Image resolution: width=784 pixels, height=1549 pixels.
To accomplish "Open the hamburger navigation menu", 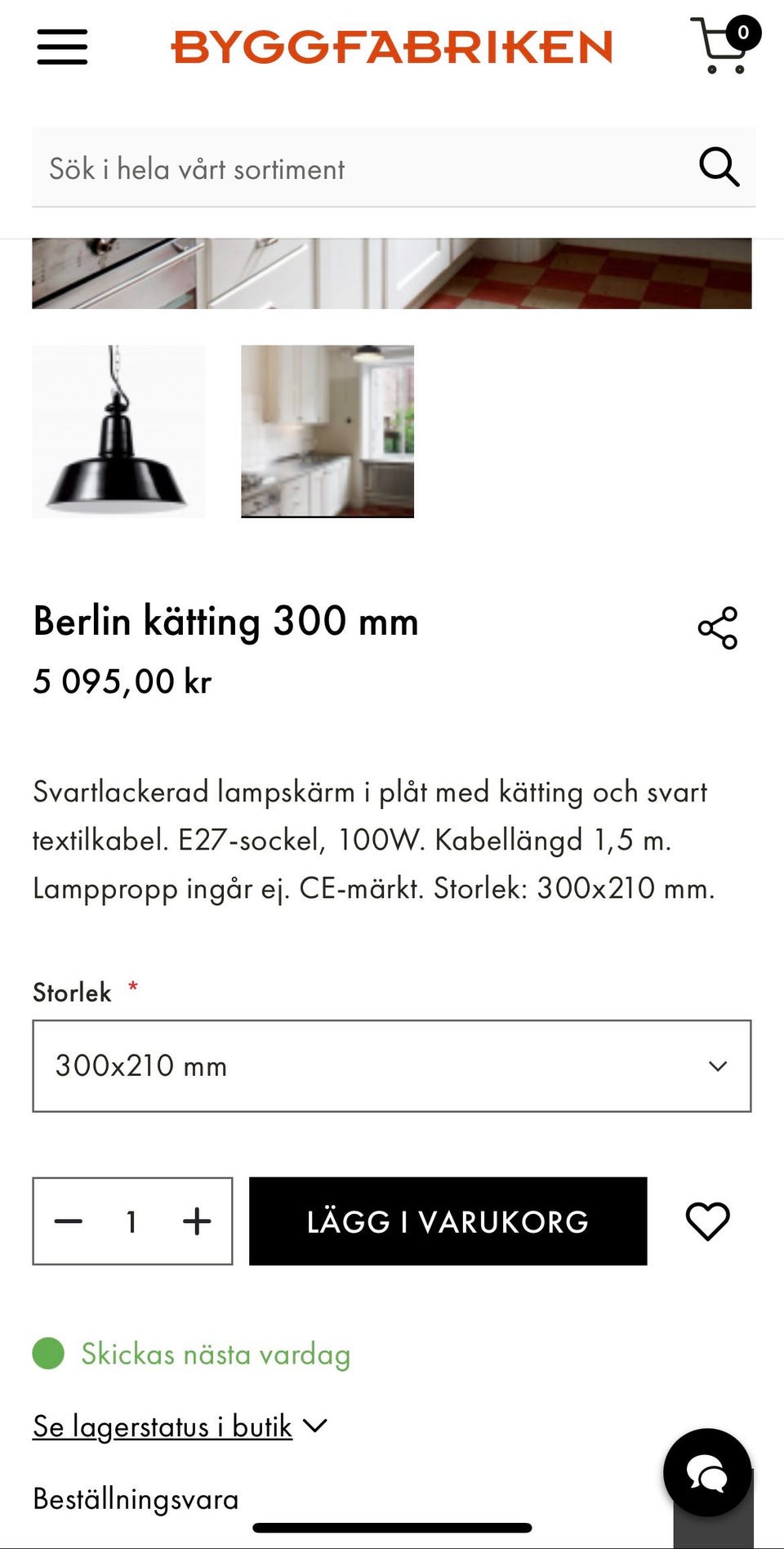I will tap(62, 47).
